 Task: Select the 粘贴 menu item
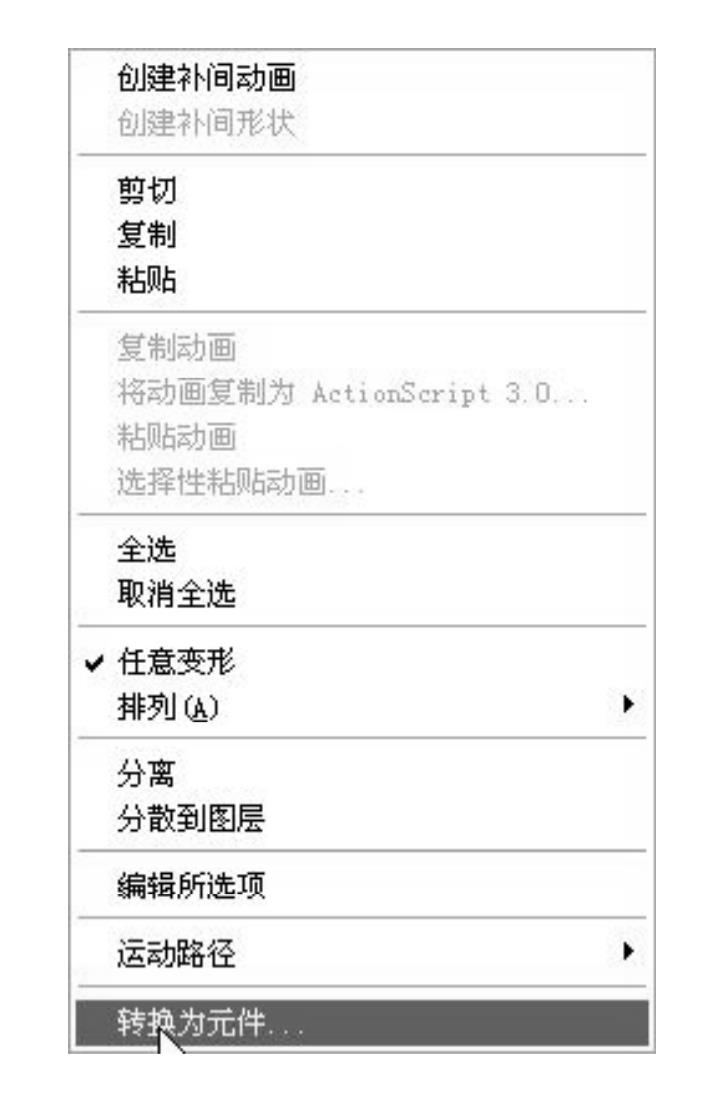pos(138,282)
